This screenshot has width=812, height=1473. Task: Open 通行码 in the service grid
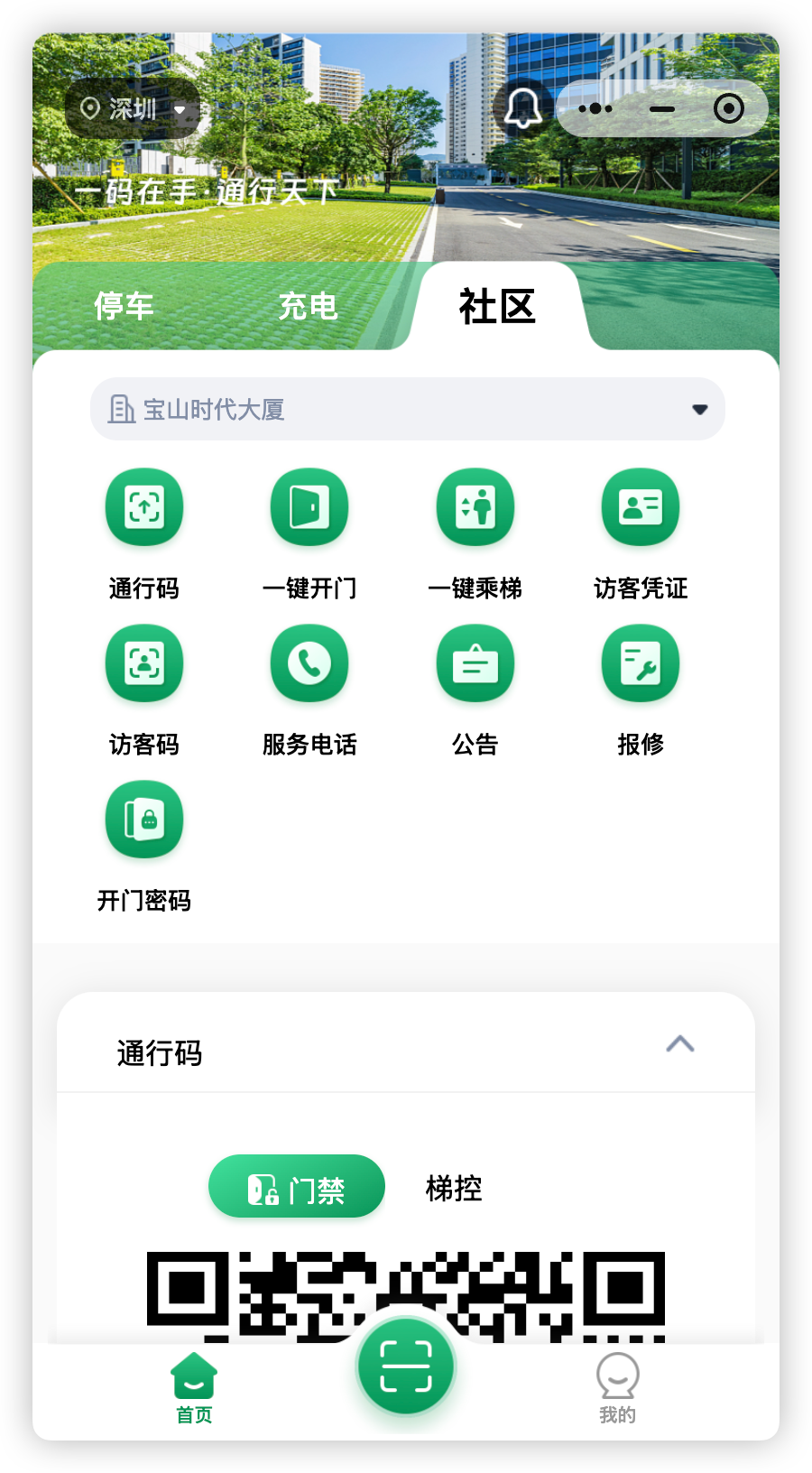[144, 507]
